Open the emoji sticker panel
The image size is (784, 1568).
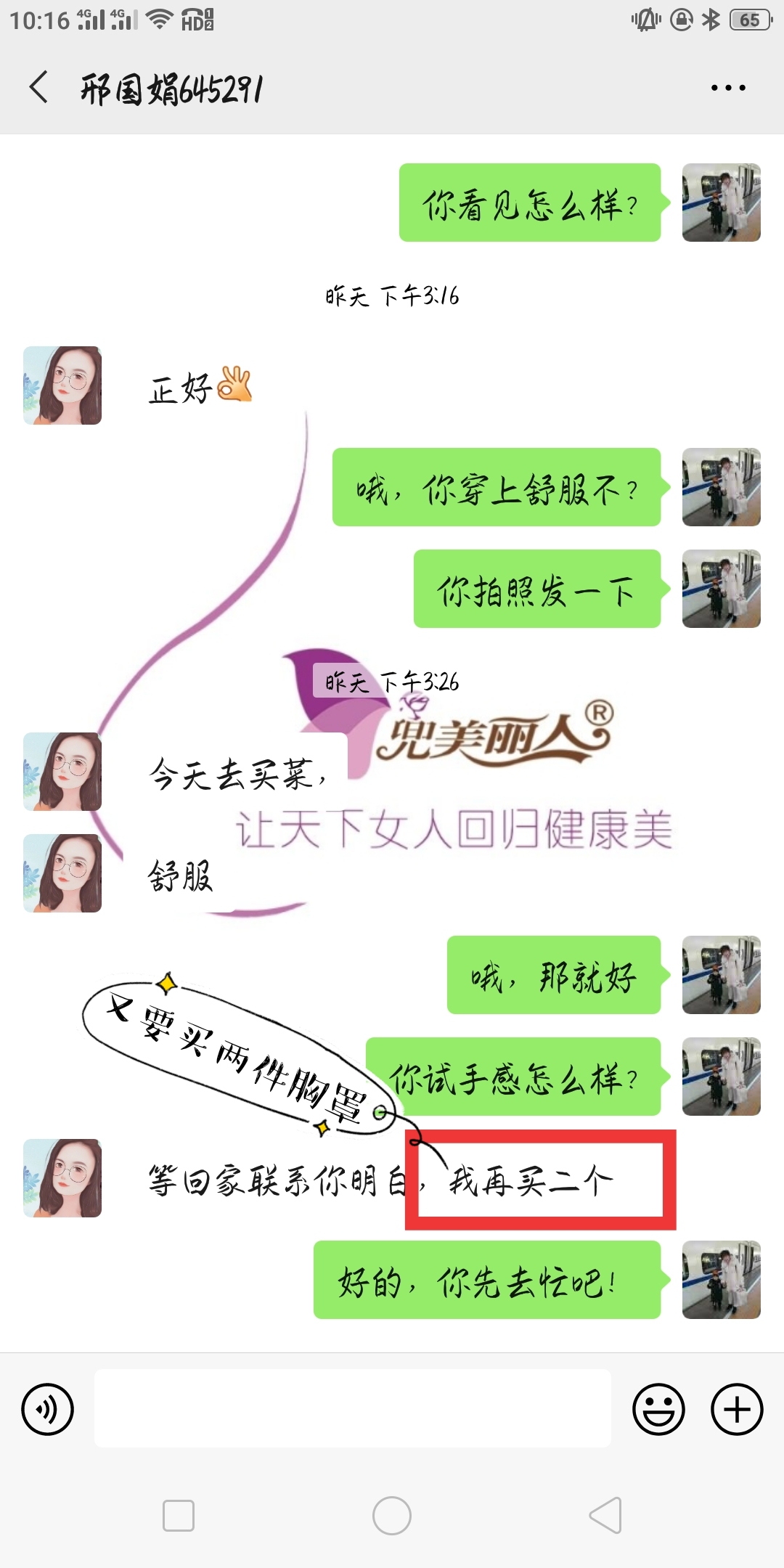coord(658,1409)
